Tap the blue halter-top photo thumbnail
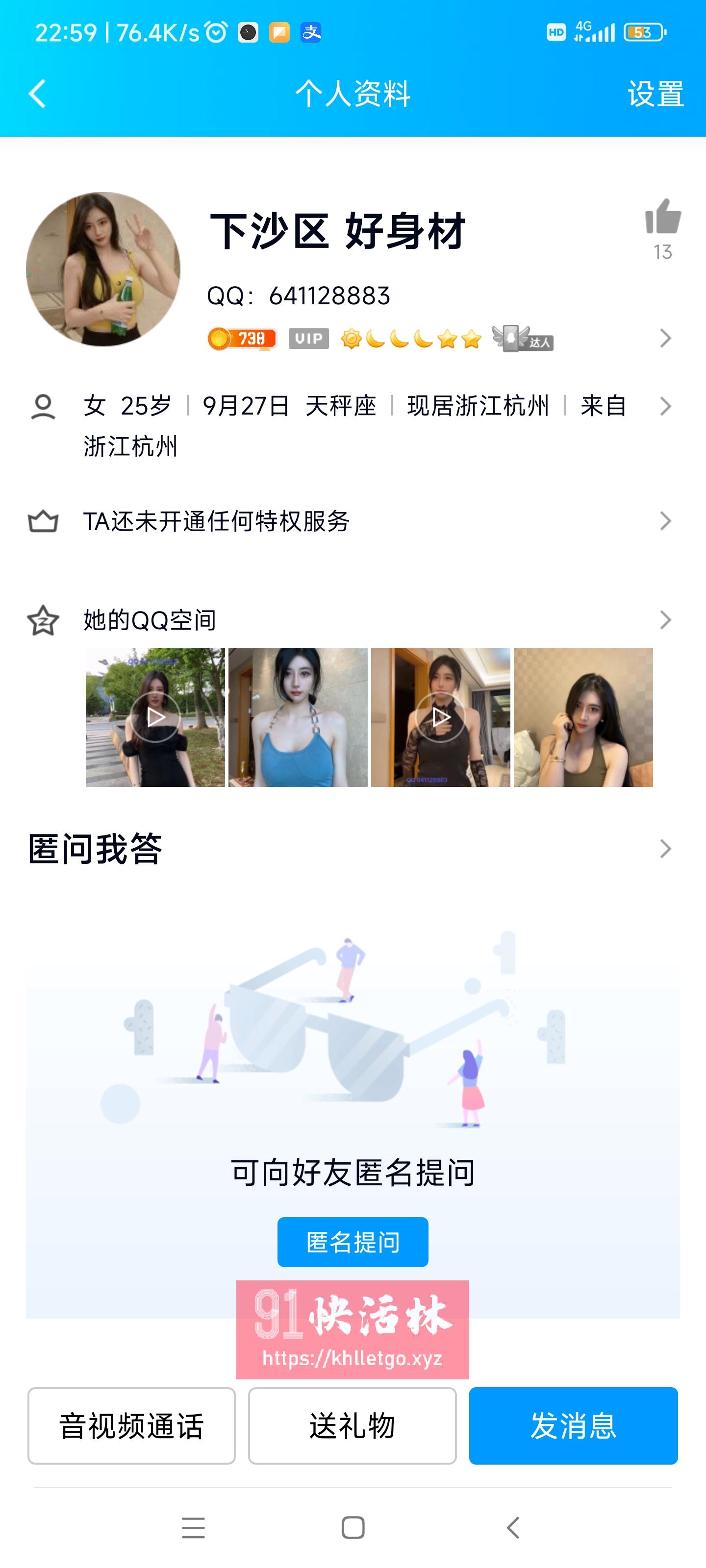This screenshot has height=1568, width=706. (299, 718)
